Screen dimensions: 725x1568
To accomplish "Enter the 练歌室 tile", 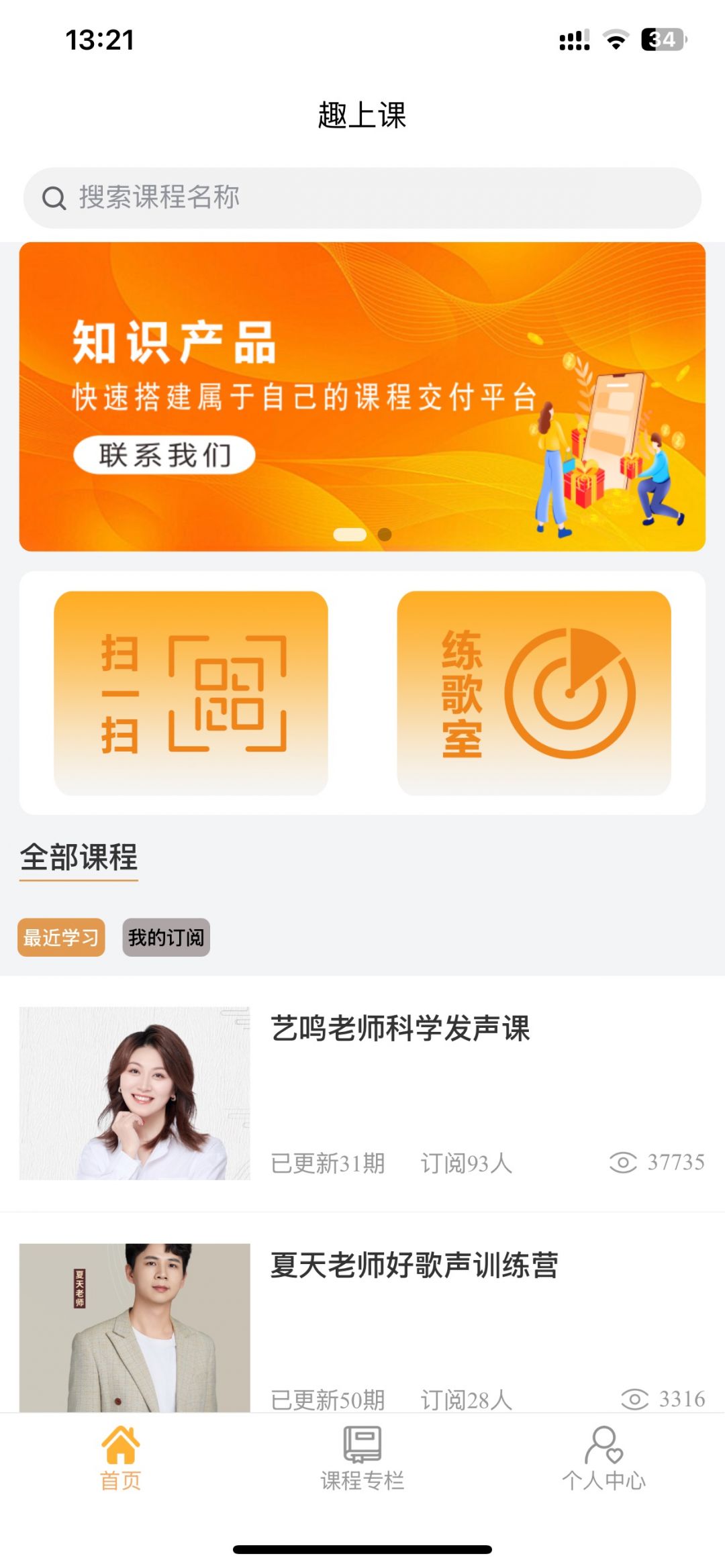I will 534,693.
